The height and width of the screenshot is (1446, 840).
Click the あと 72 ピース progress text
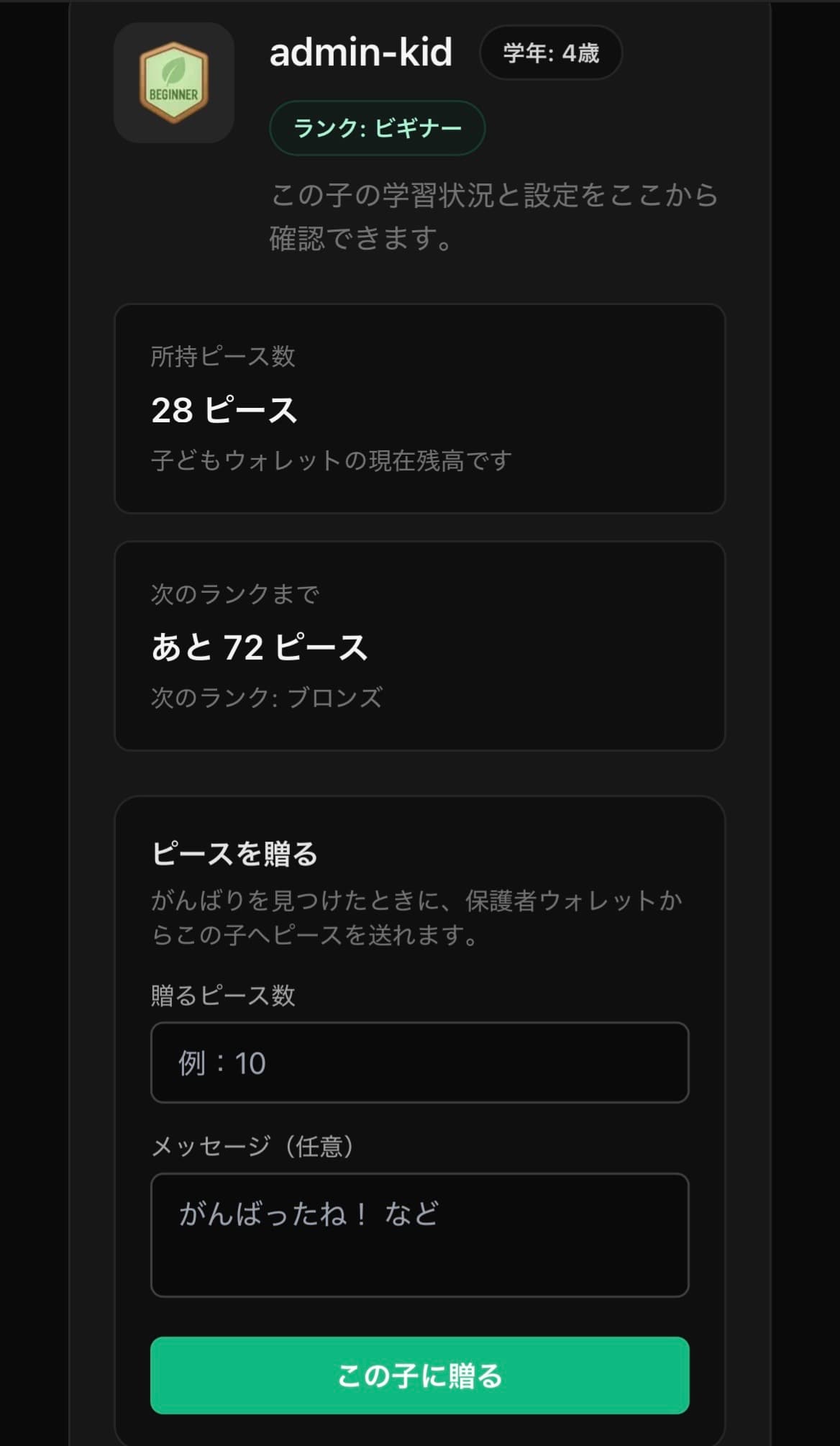point(259,646)
